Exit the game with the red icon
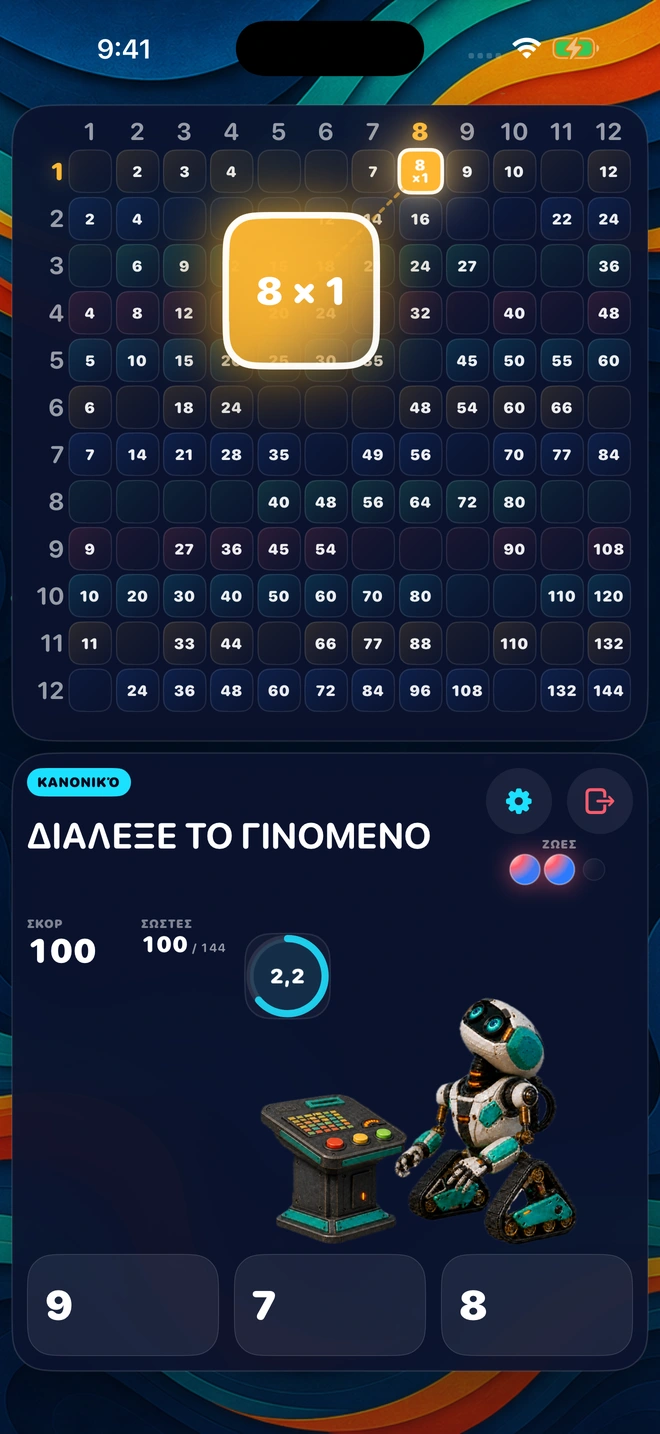Screen dimensions: 660x1434 click(599, 801)
